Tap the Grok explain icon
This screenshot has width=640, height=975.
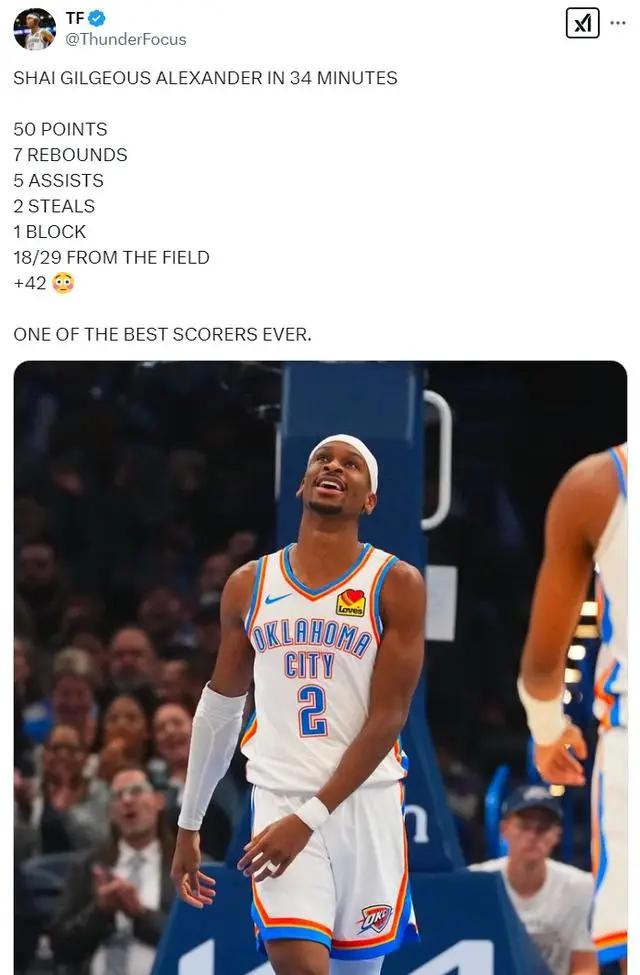pos(582,23)
